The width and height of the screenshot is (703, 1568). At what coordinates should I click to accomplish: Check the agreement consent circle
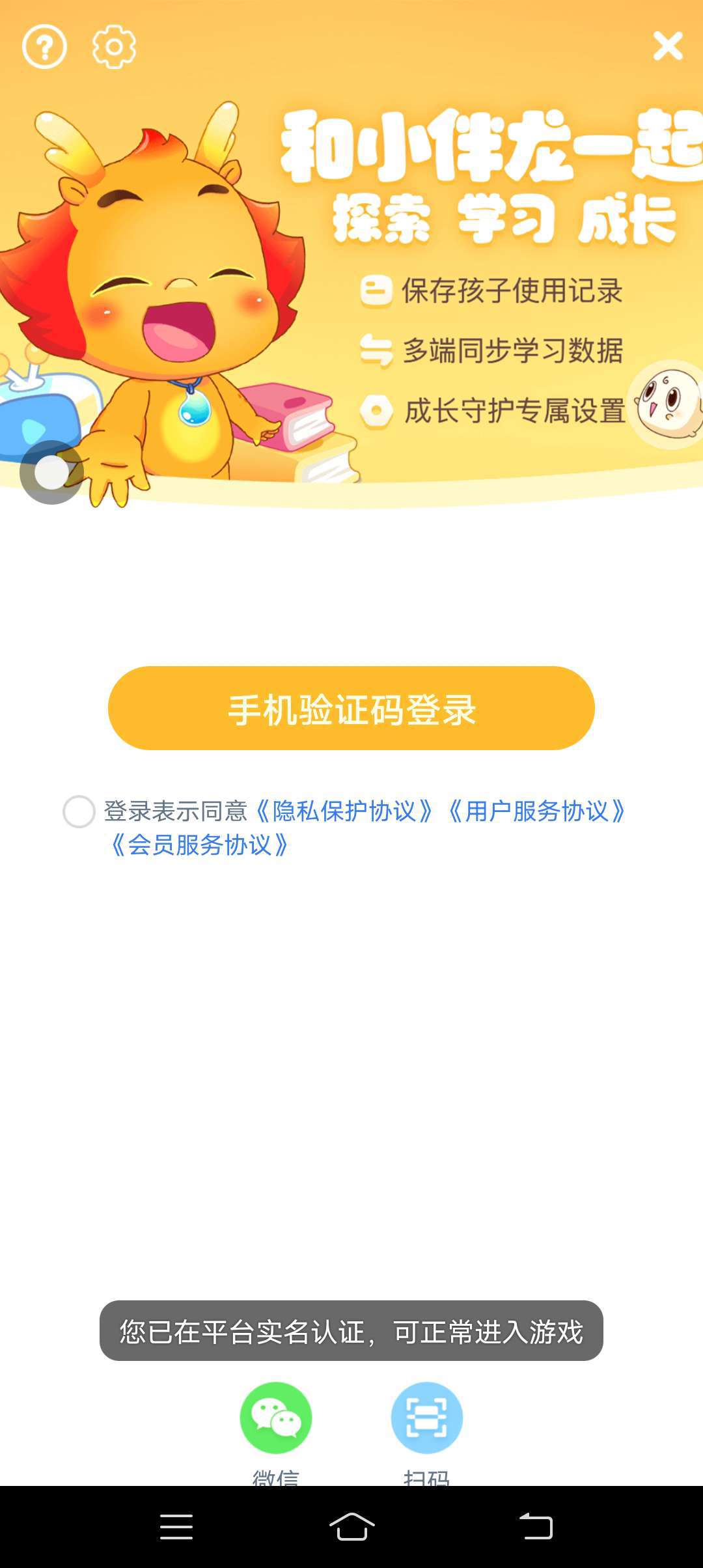coord(79,811)
